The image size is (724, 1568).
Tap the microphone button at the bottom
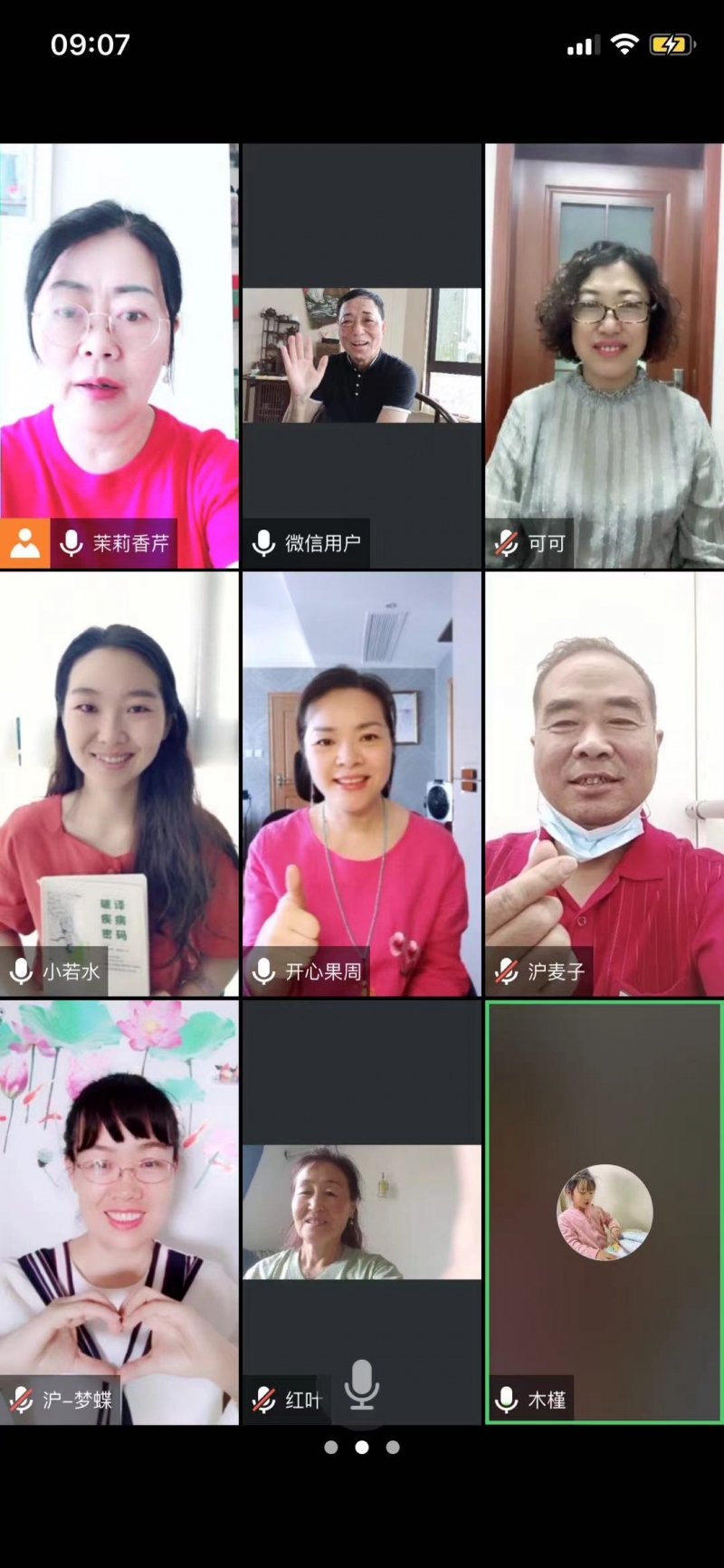pos(362,1385)
